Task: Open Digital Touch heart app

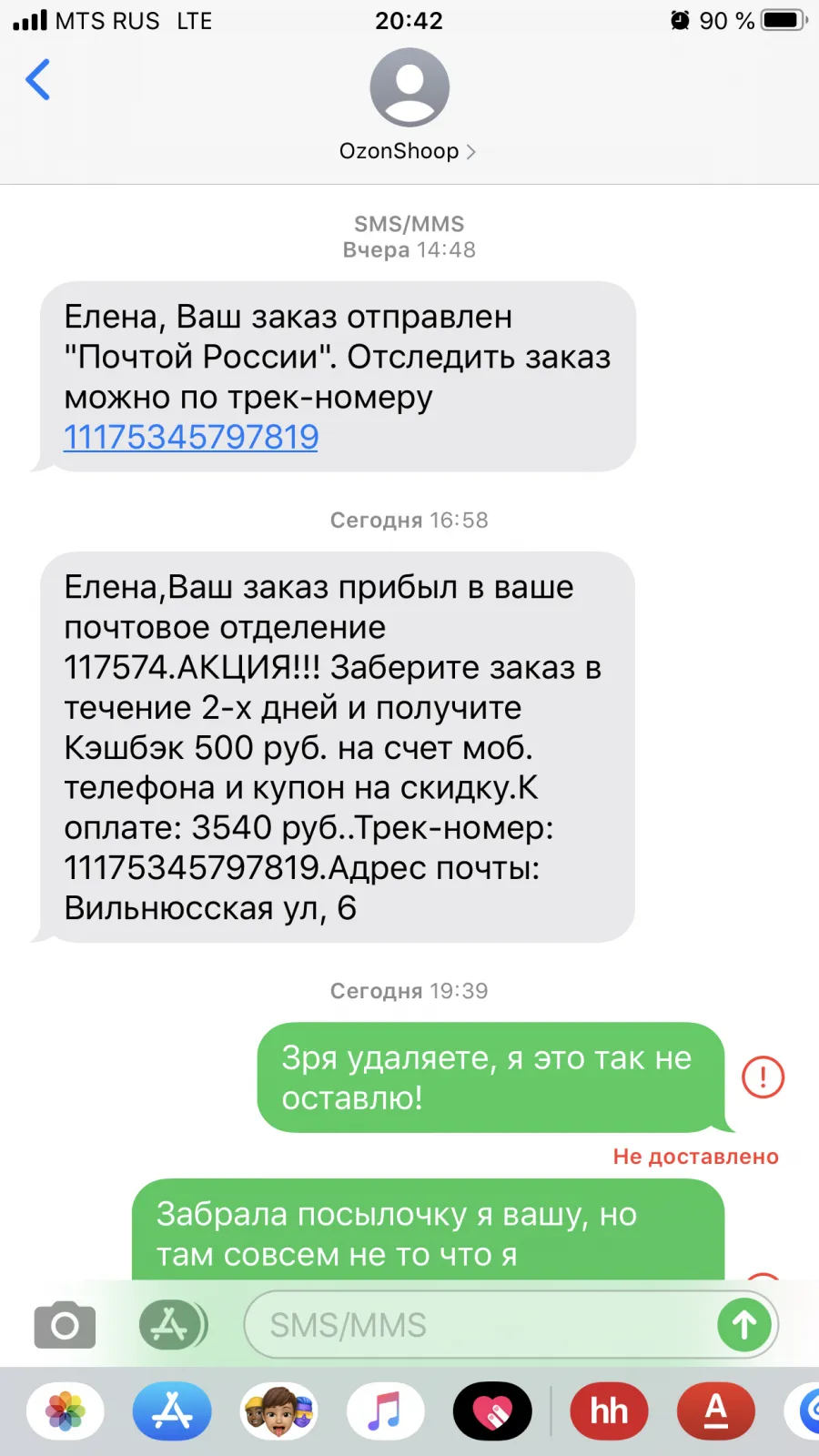Action: 492,1411
